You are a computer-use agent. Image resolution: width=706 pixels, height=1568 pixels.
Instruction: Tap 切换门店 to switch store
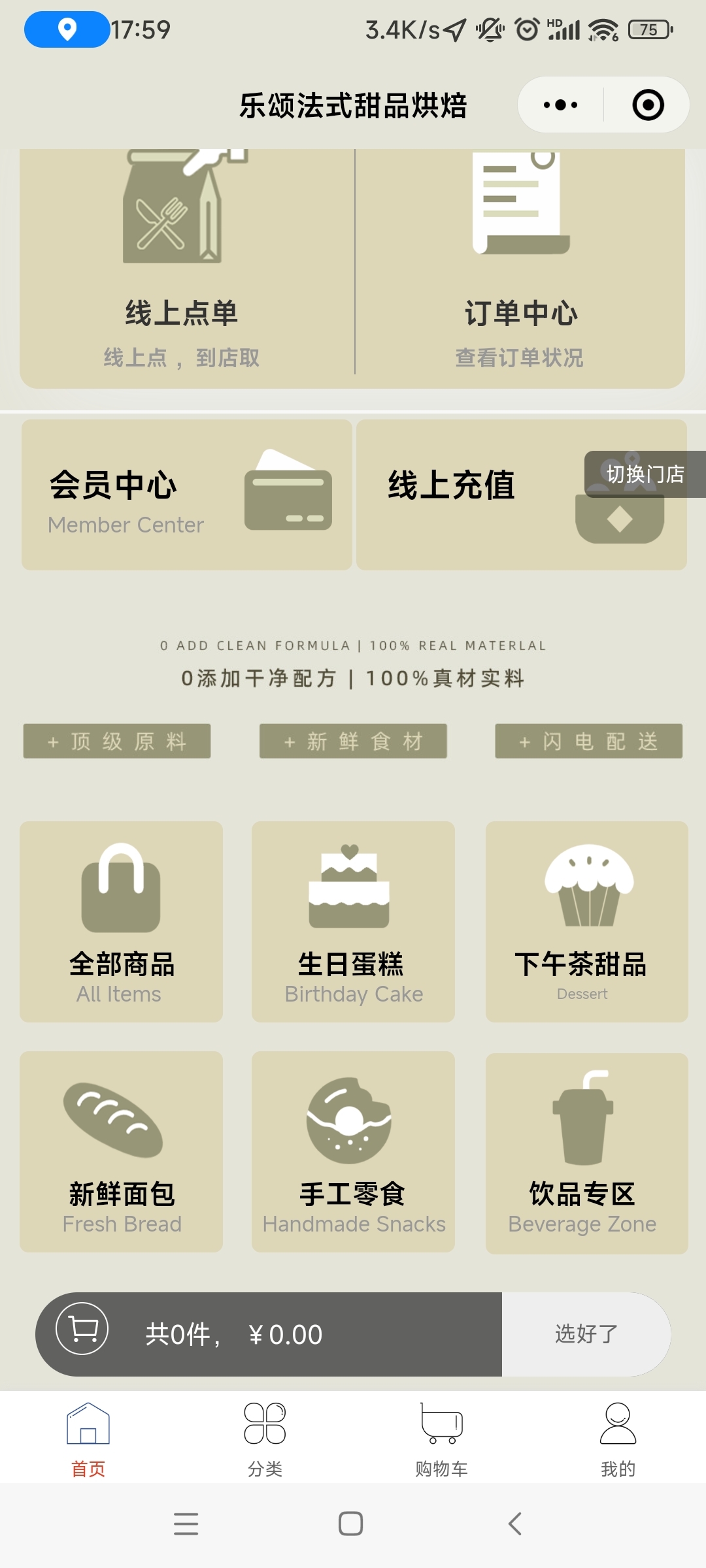(645, 474)
